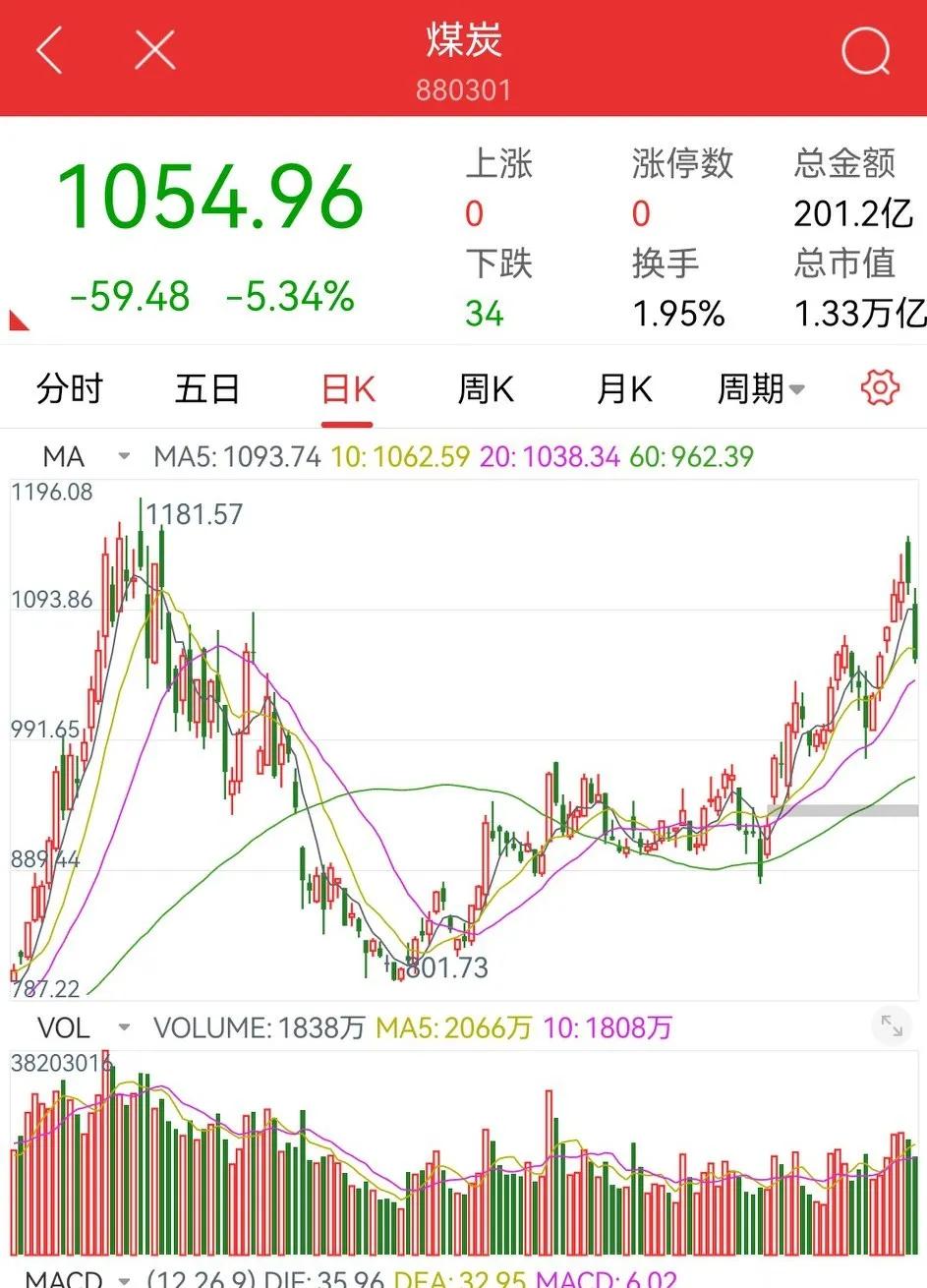Open chart settings gear
Screen dimensions: 927x1288
tap(880, 388)
